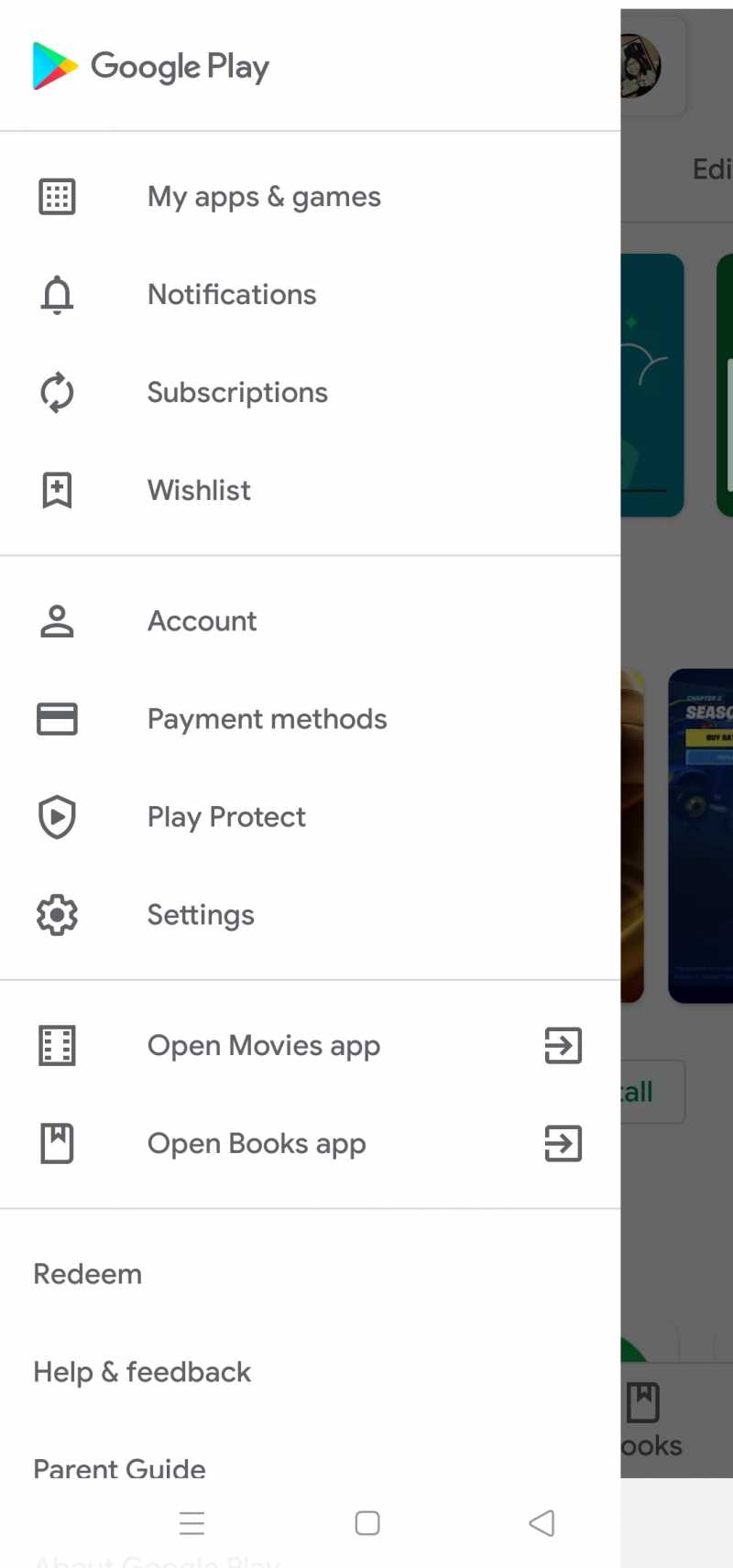Select Payment methods
Screen dimensions: 733x1568
(x=267, y=720)
